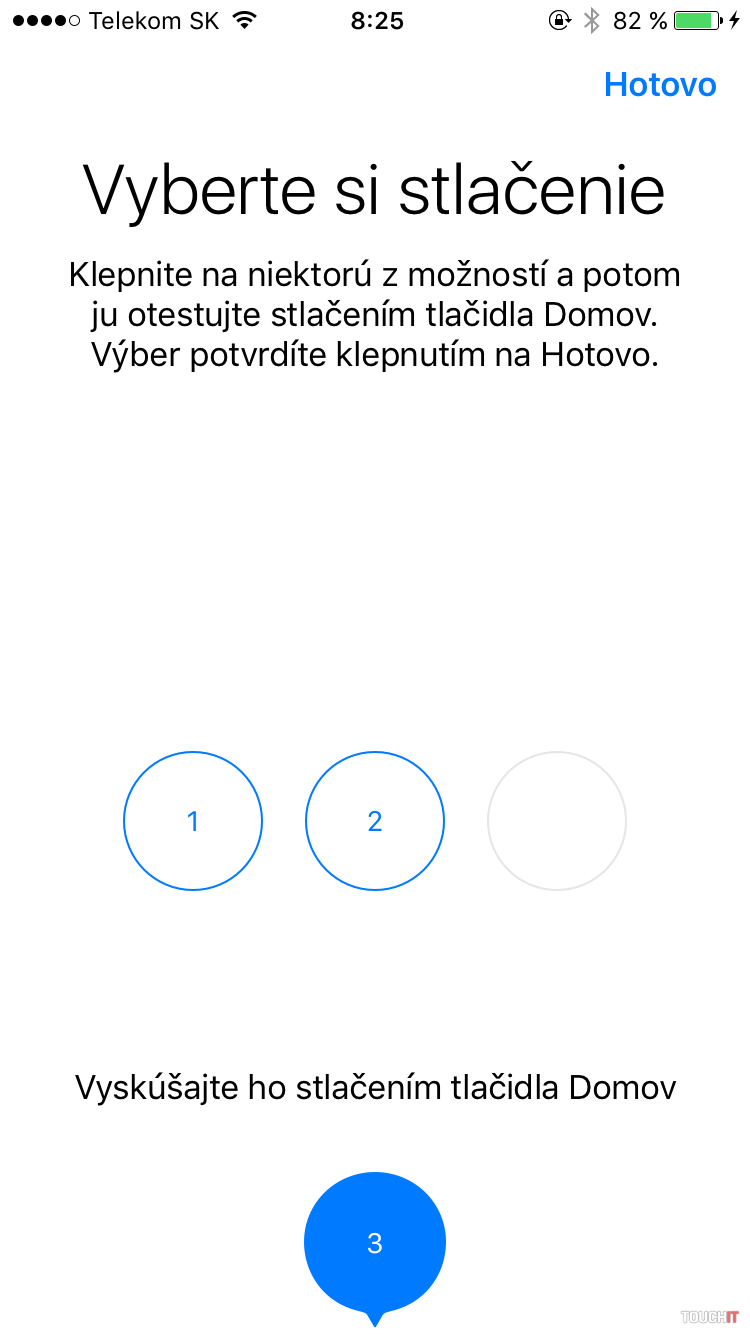Choose click option 2
750x1334 pixels.
coord(375,821)
